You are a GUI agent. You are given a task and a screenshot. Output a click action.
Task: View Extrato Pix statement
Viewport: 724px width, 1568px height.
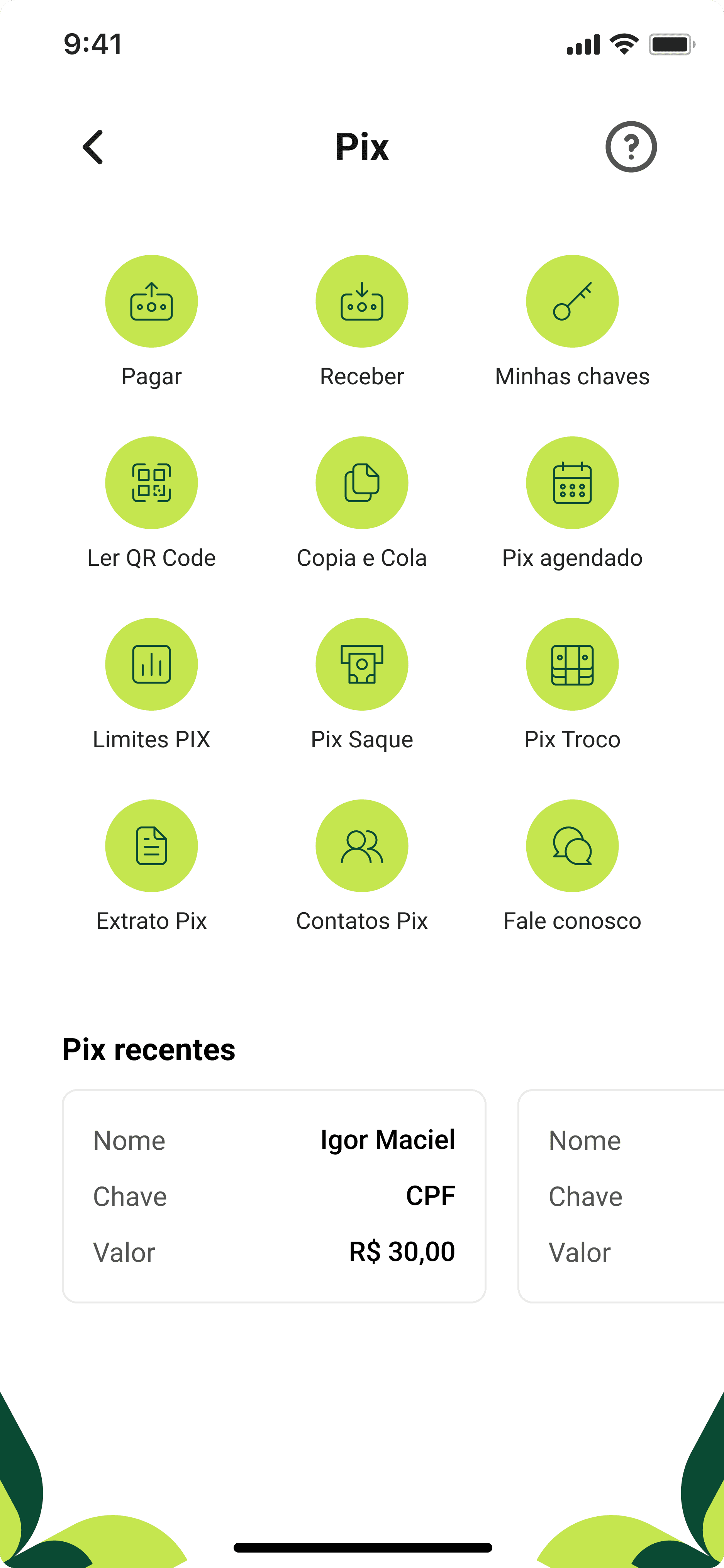coord(151,845)
